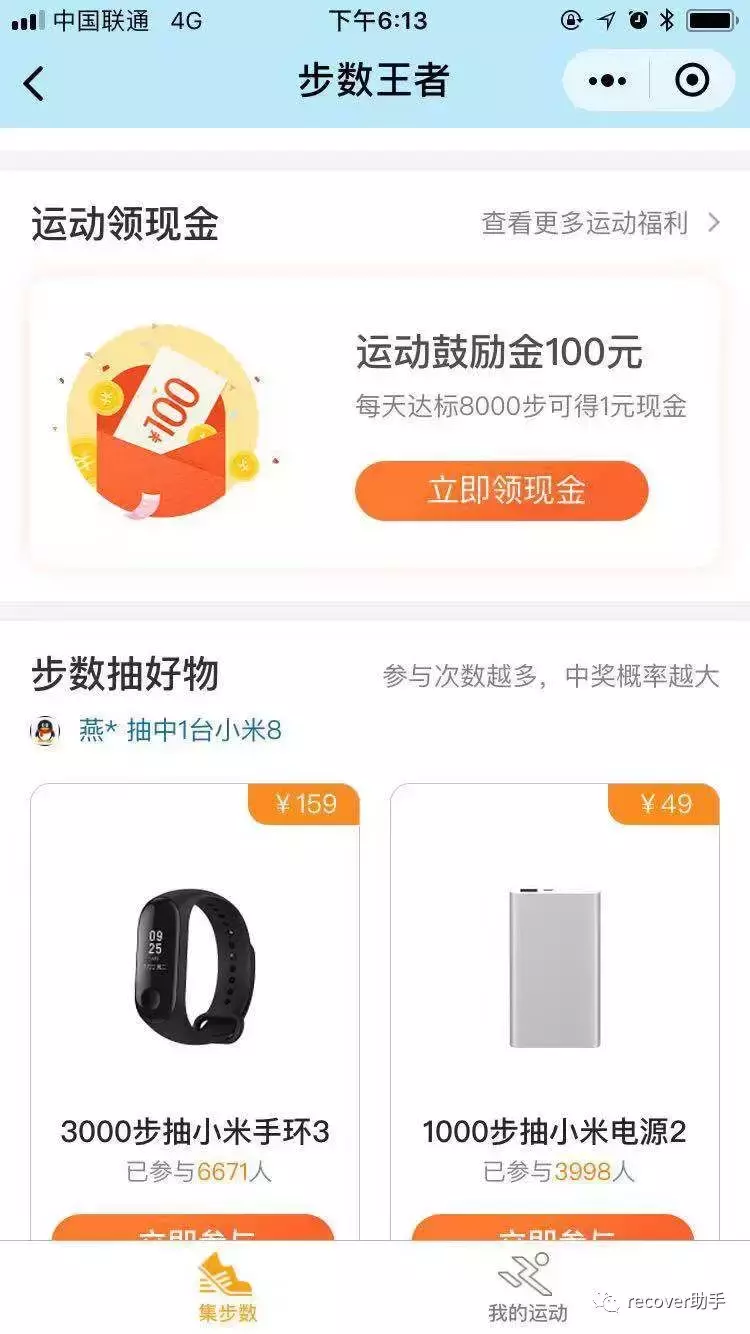Switch to the 集步数 tab
The height and width of the screenshot is (1334, 750).
[x=227, y=1288]
